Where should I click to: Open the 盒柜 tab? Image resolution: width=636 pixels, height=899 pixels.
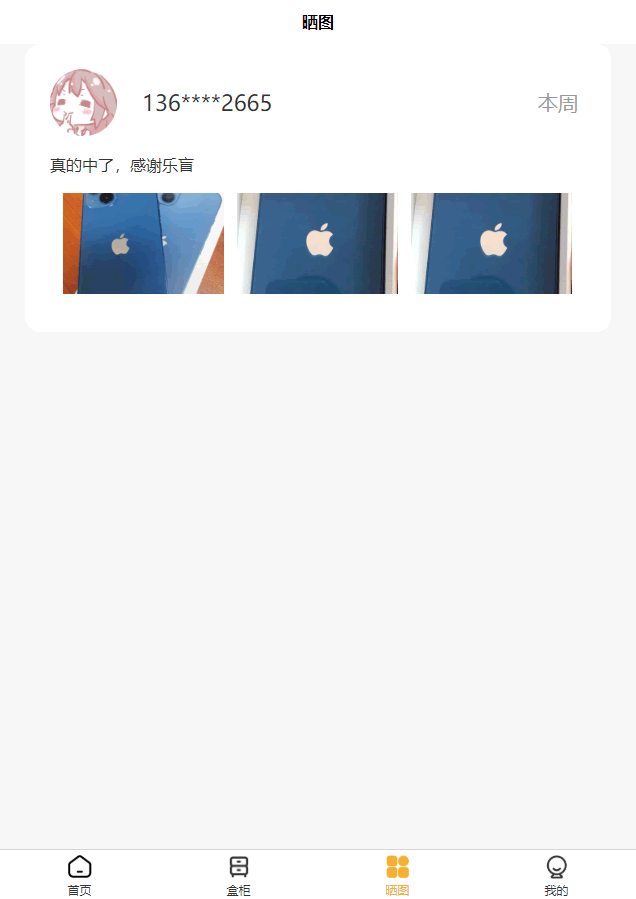click(x=238, y=875)
